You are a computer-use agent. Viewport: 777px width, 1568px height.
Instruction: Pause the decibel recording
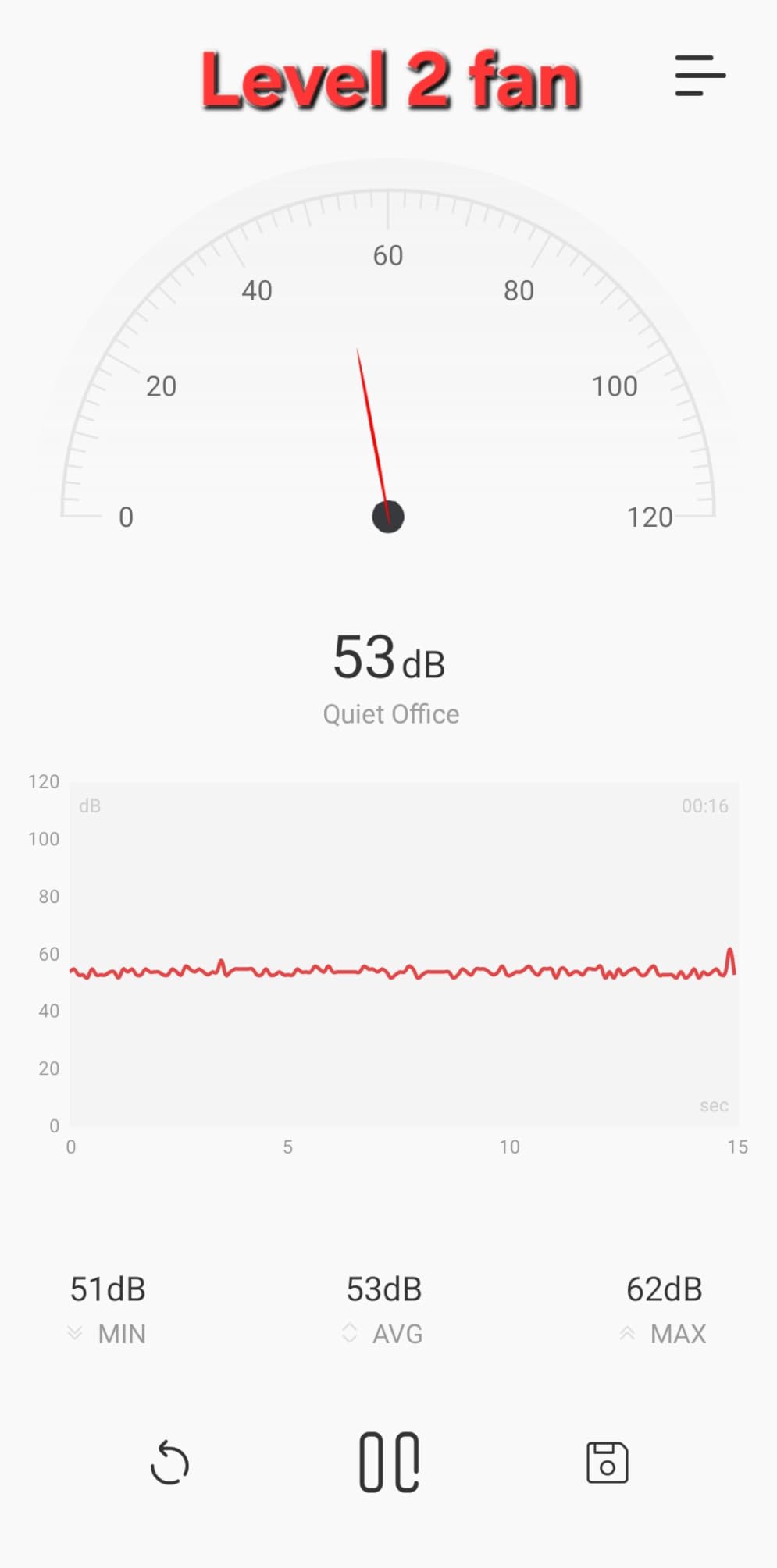coord(389,1463)
